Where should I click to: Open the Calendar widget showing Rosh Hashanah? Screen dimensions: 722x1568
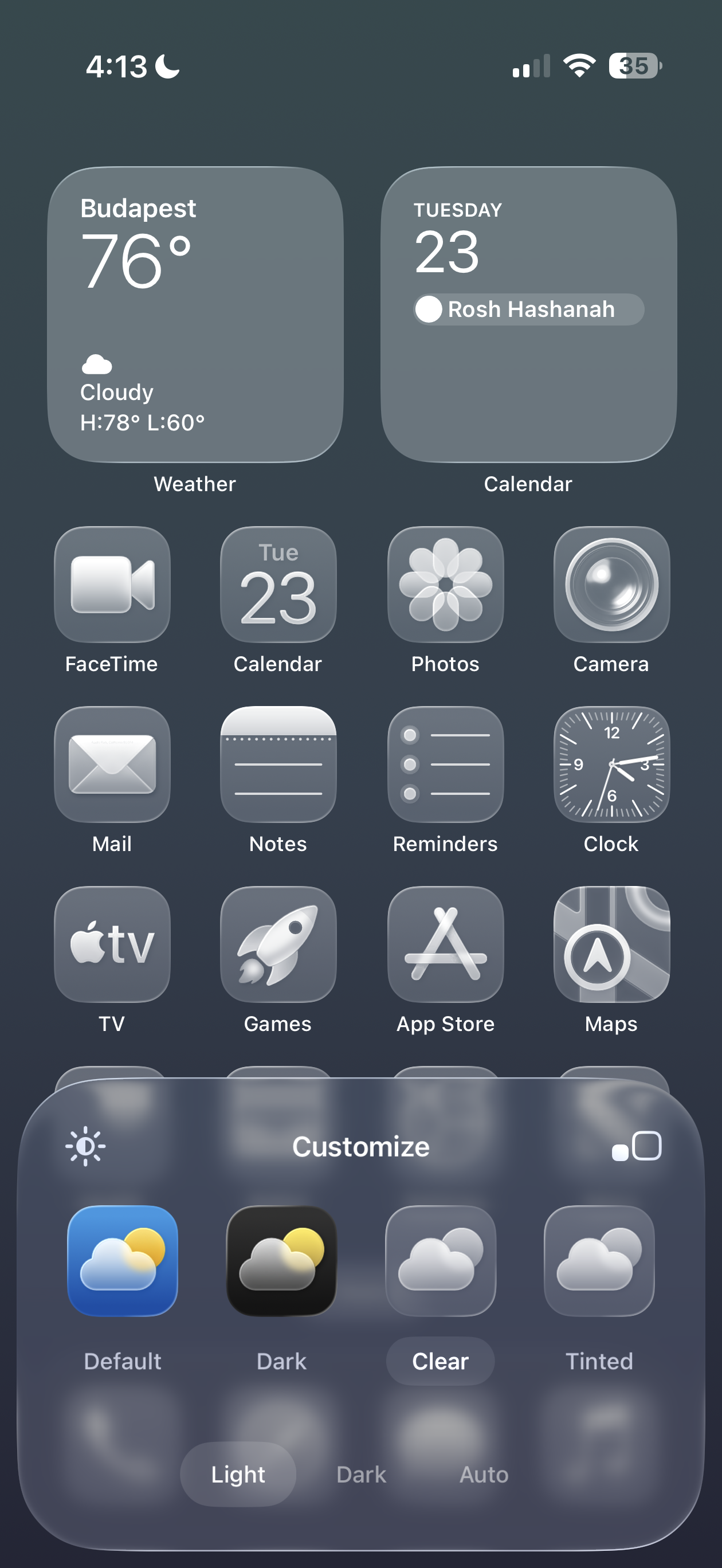point(528,314)
